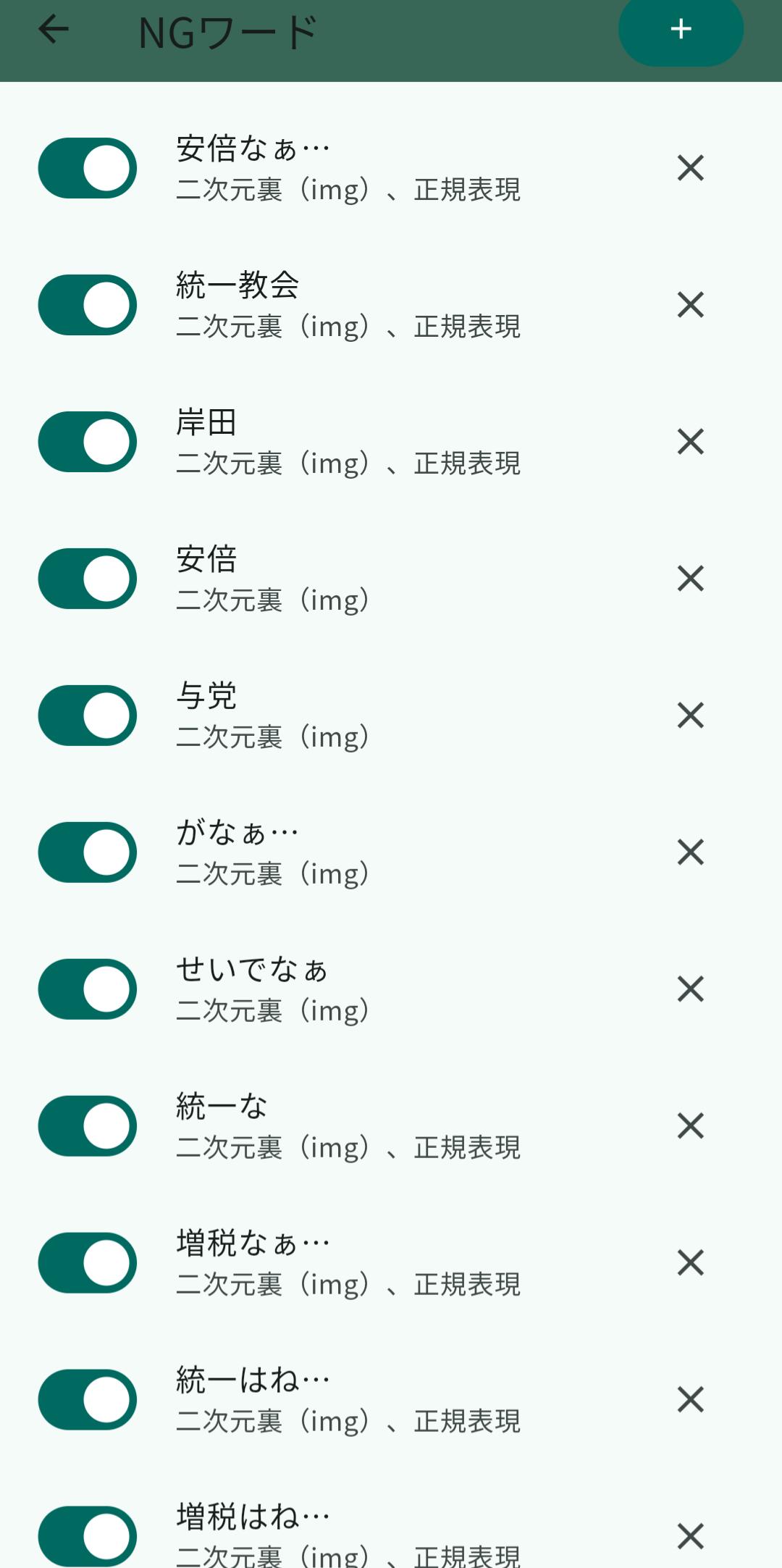Remove the 統一な NG word

[690, 1126]
